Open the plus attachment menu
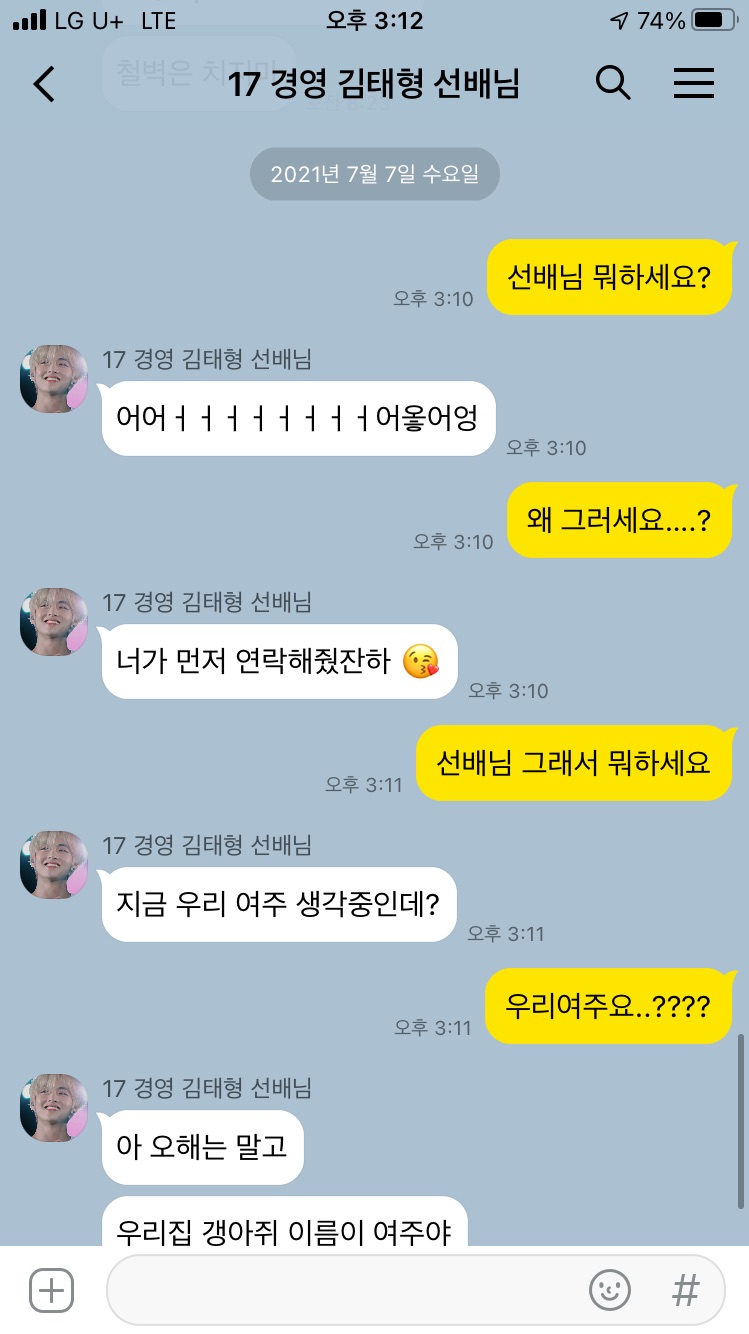Image resolution: width=749 pixels, height=1334 pixels. (x=51, y=1290)
